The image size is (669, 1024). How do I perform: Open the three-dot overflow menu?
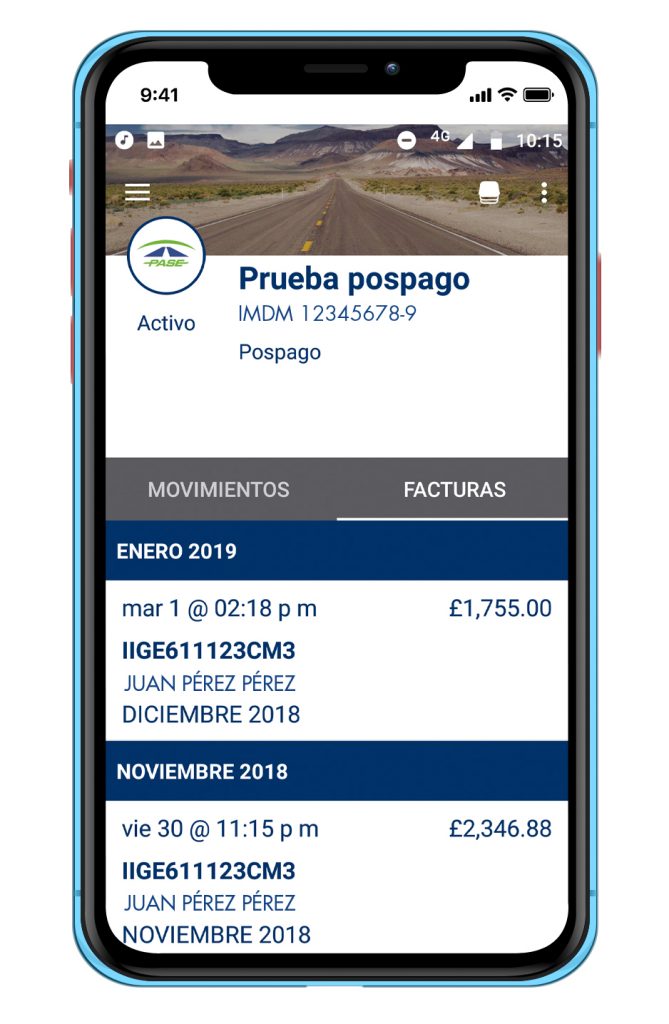tap(543, 193)
